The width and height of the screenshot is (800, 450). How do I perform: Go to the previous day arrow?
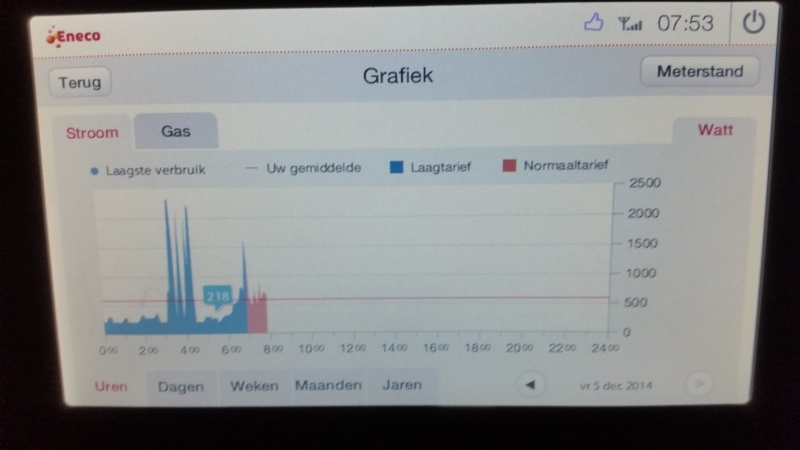[x=530, y=384]
